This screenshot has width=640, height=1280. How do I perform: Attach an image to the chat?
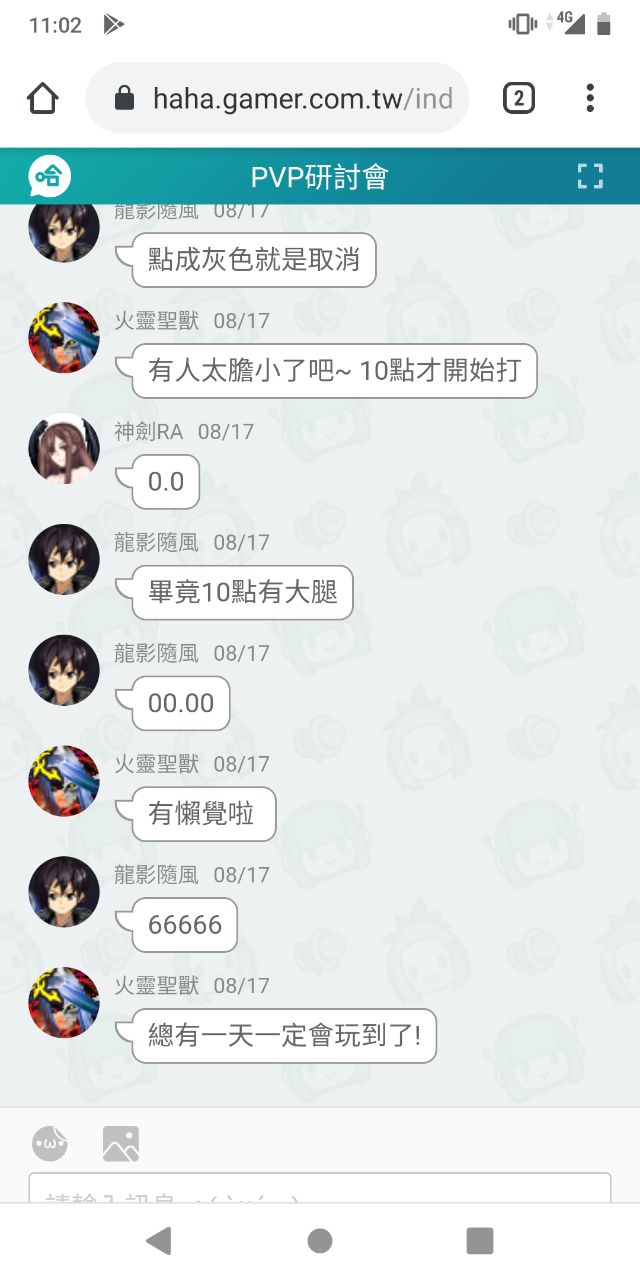(121, 1143)
